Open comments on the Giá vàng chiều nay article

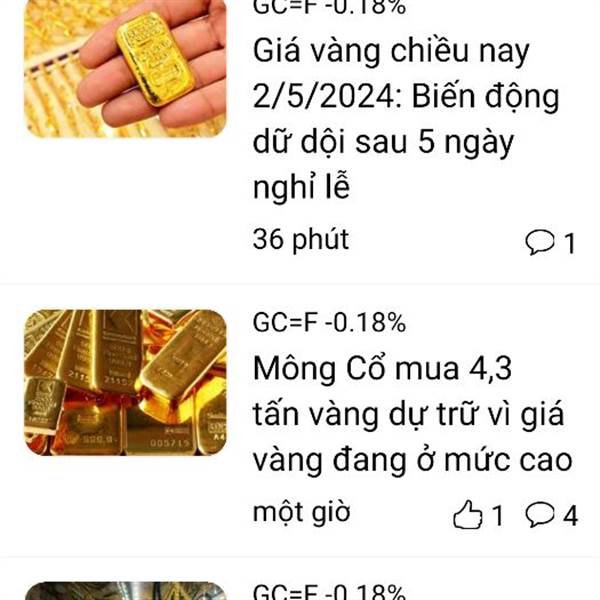click(x=551, y=243)
